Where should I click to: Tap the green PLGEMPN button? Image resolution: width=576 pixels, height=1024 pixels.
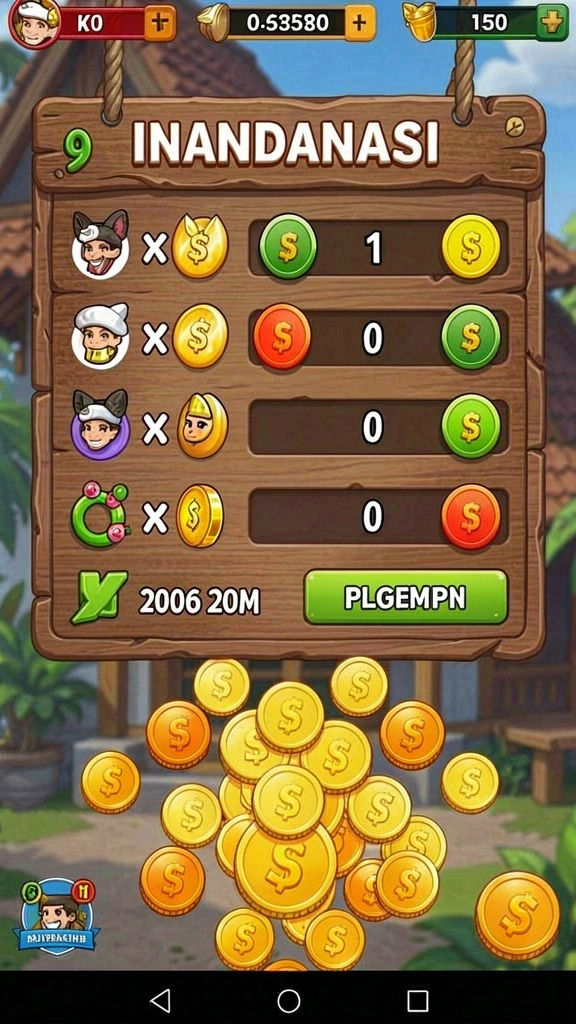(406, 597)
